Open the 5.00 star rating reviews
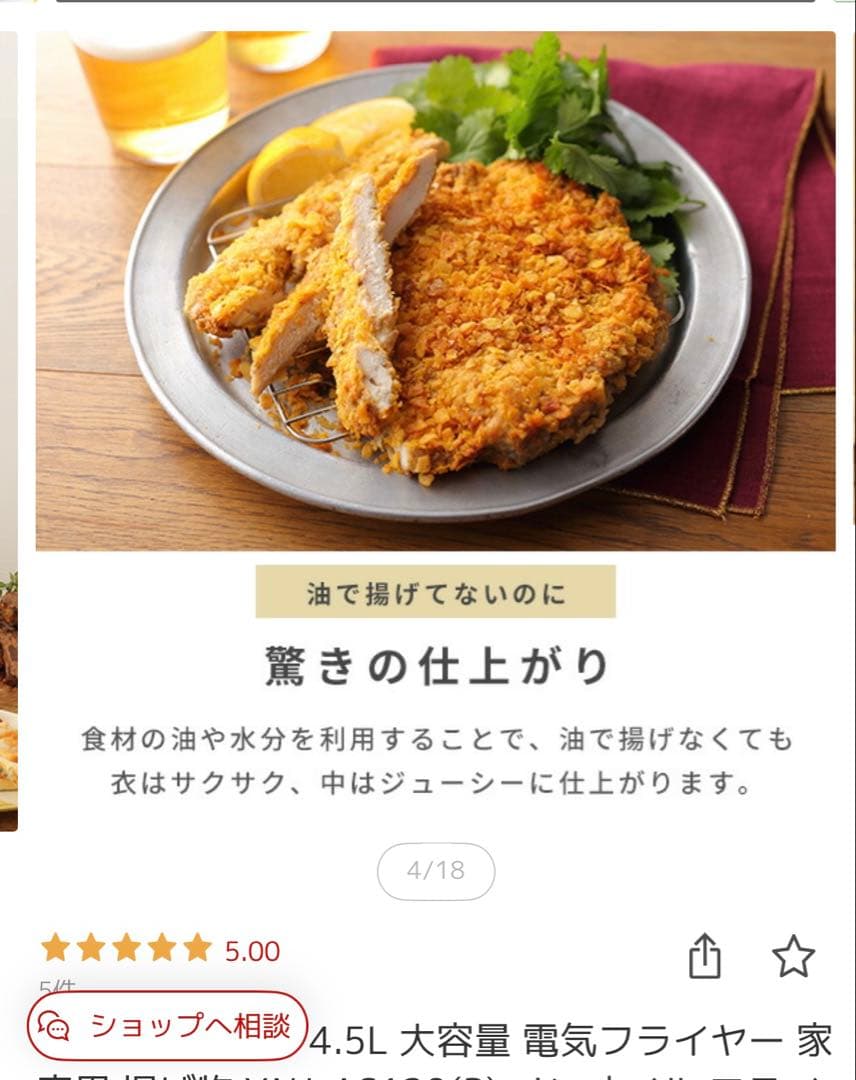 pos(160,949)
